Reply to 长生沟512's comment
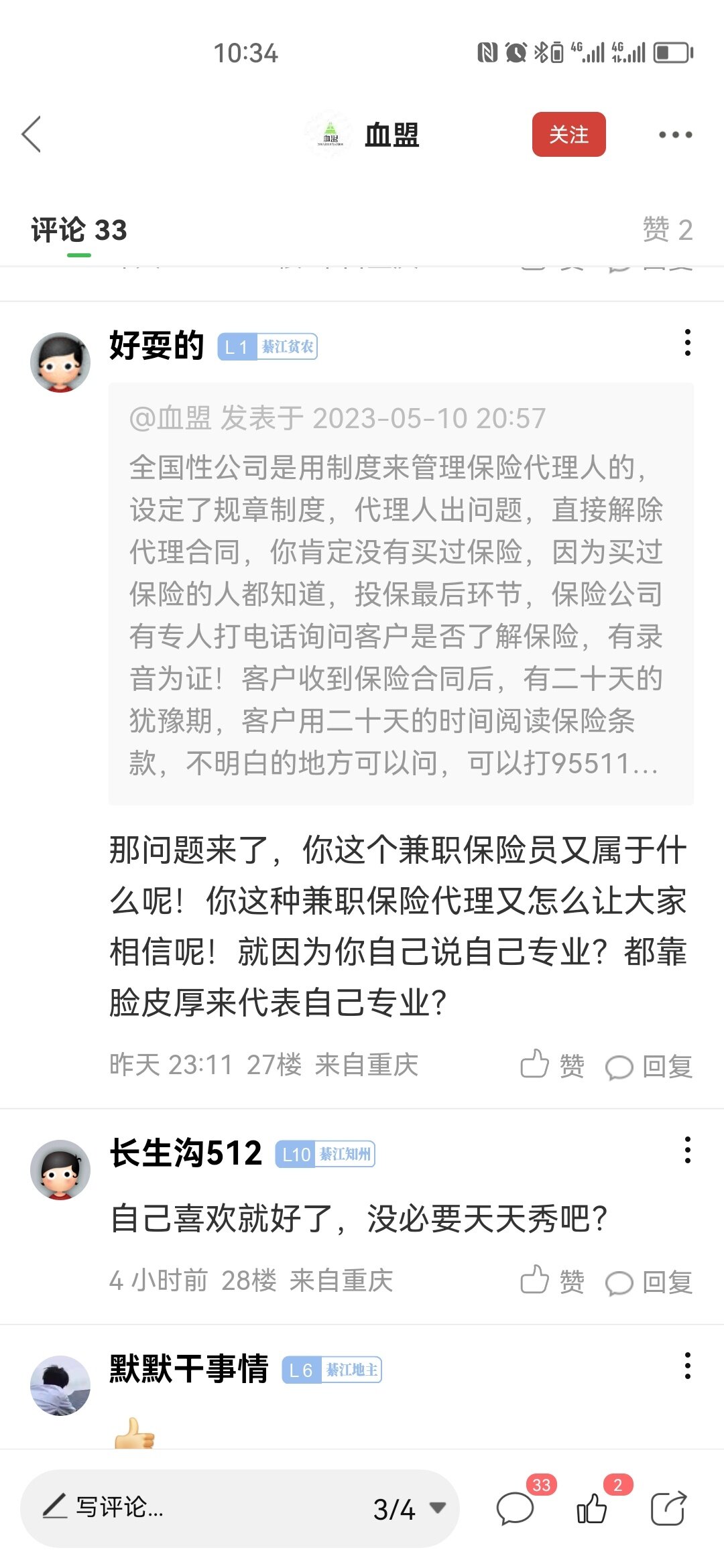The height and width of the screenshot is (1568, 724). (x=649, y=1282)
